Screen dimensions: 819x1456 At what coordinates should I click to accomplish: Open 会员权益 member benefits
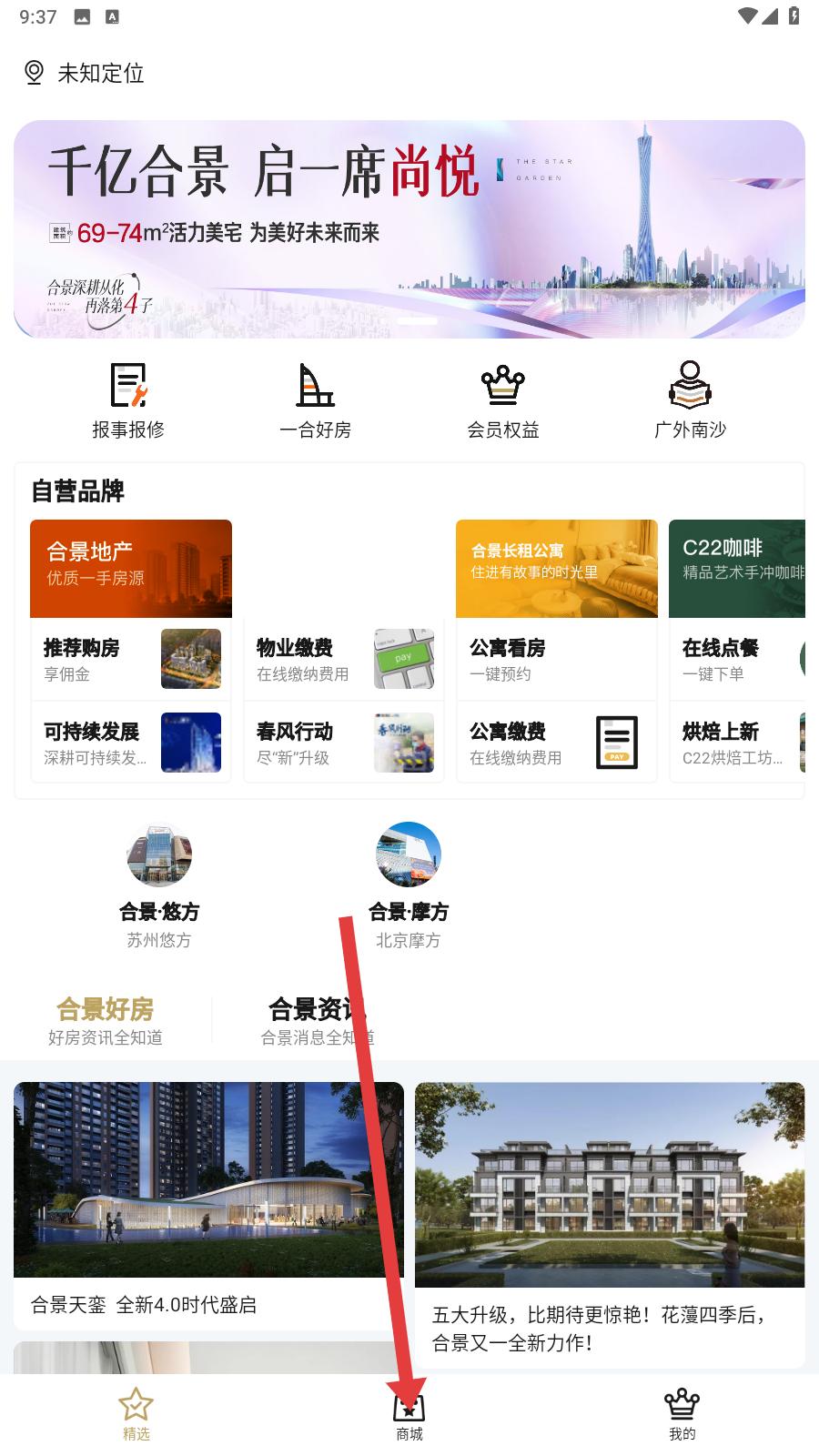503,400
